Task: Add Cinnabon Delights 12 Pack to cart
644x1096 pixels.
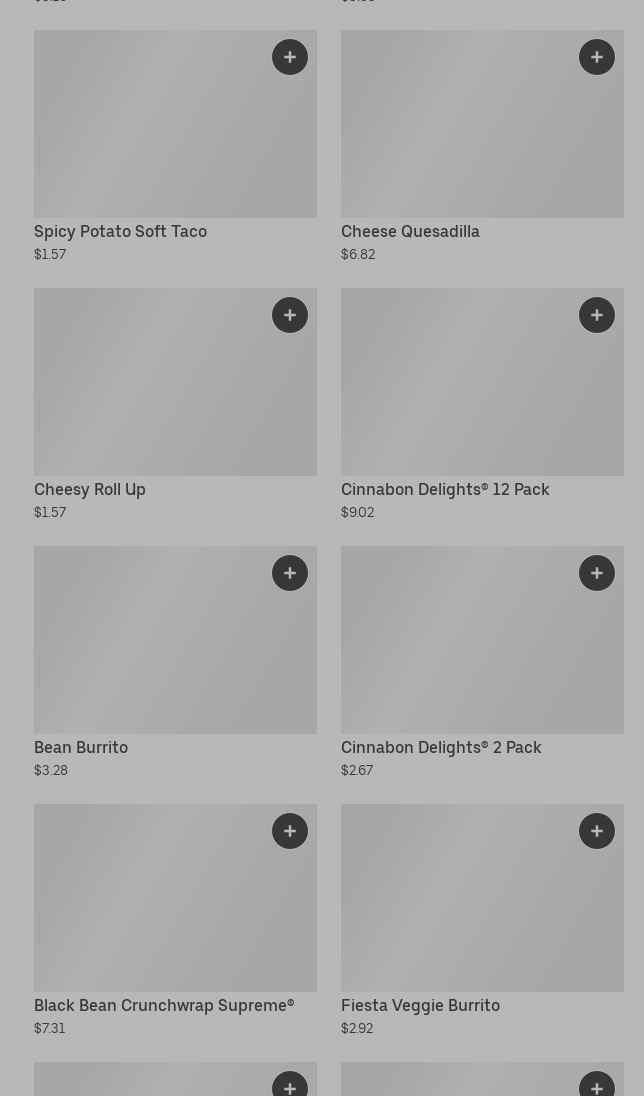Action: [597, 315]
